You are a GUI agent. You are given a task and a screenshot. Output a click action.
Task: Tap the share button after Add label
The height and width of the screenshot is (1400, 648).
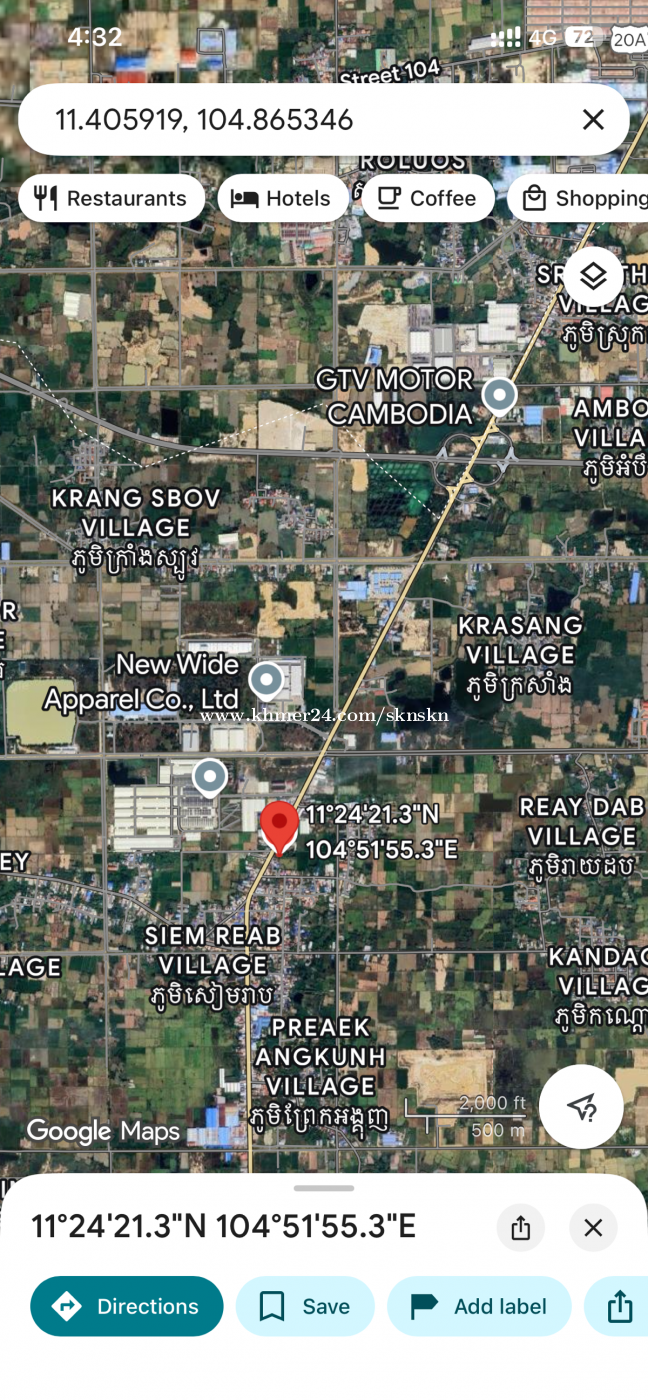tap(620, 1306)
